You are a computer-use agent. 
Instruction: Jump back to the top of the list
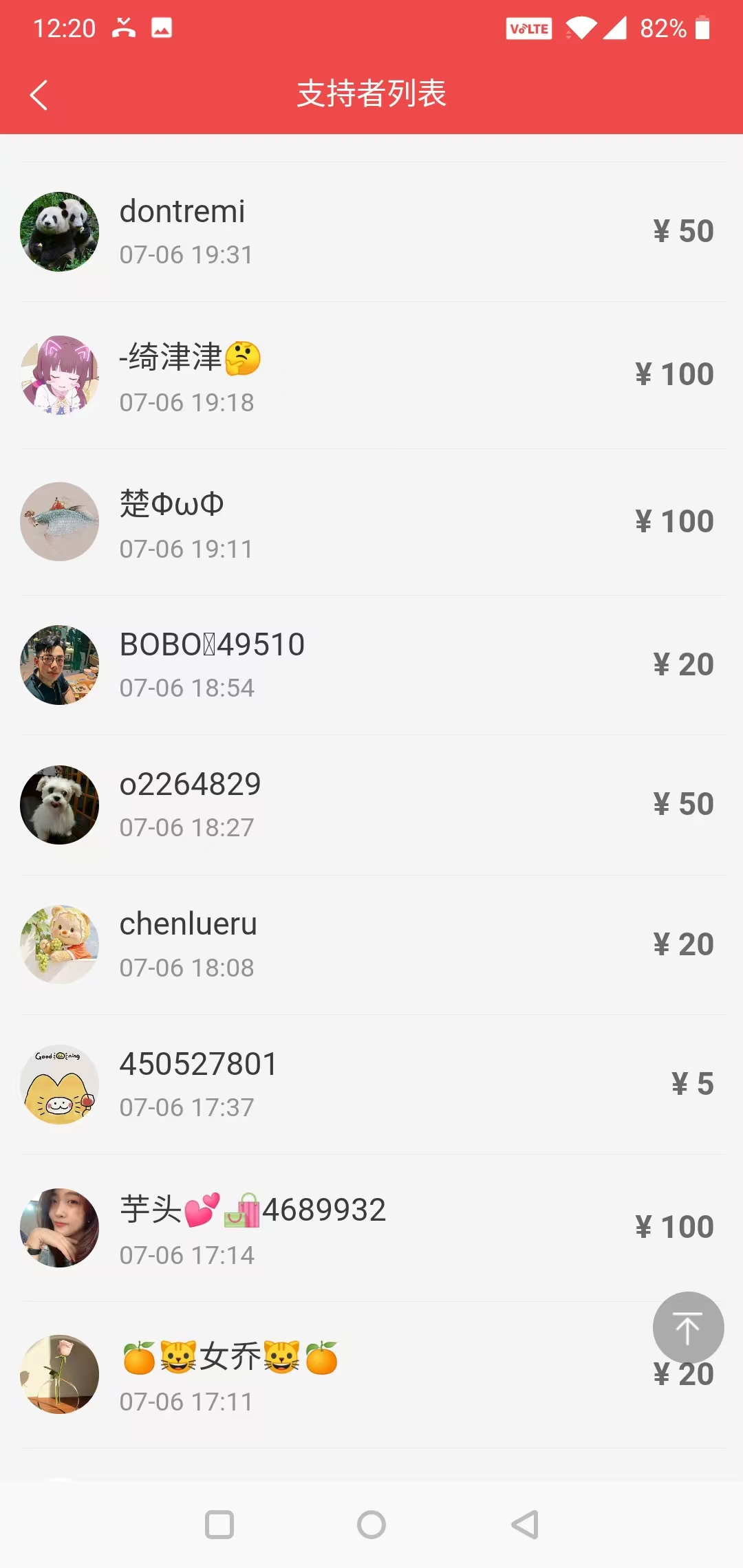[687, 1327]
